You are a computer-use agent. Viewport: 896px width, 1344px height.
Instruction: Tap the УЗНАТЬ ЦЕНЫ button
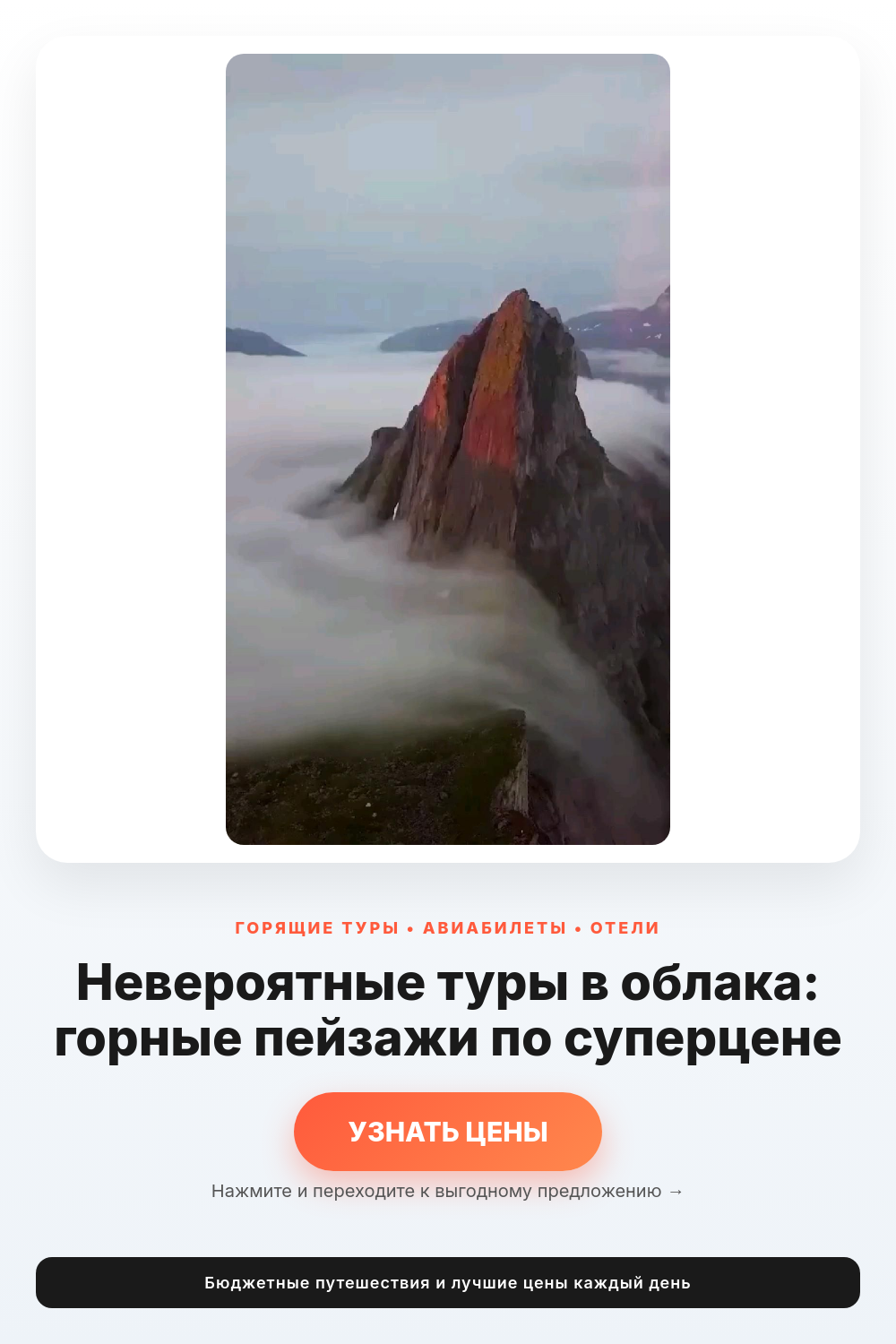pos(448,1131)
